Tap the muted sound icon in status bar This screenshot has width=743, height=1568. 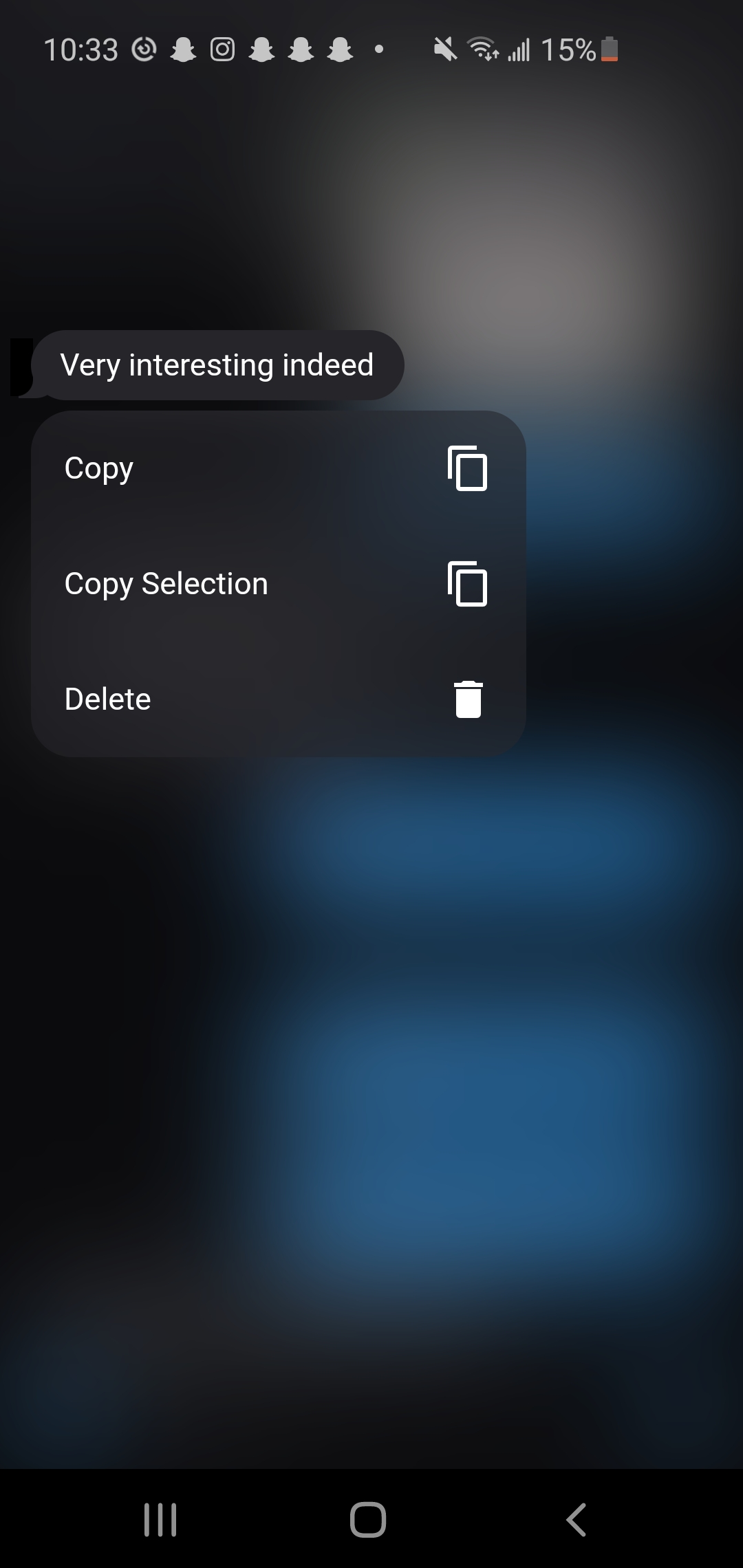[444, 48]
